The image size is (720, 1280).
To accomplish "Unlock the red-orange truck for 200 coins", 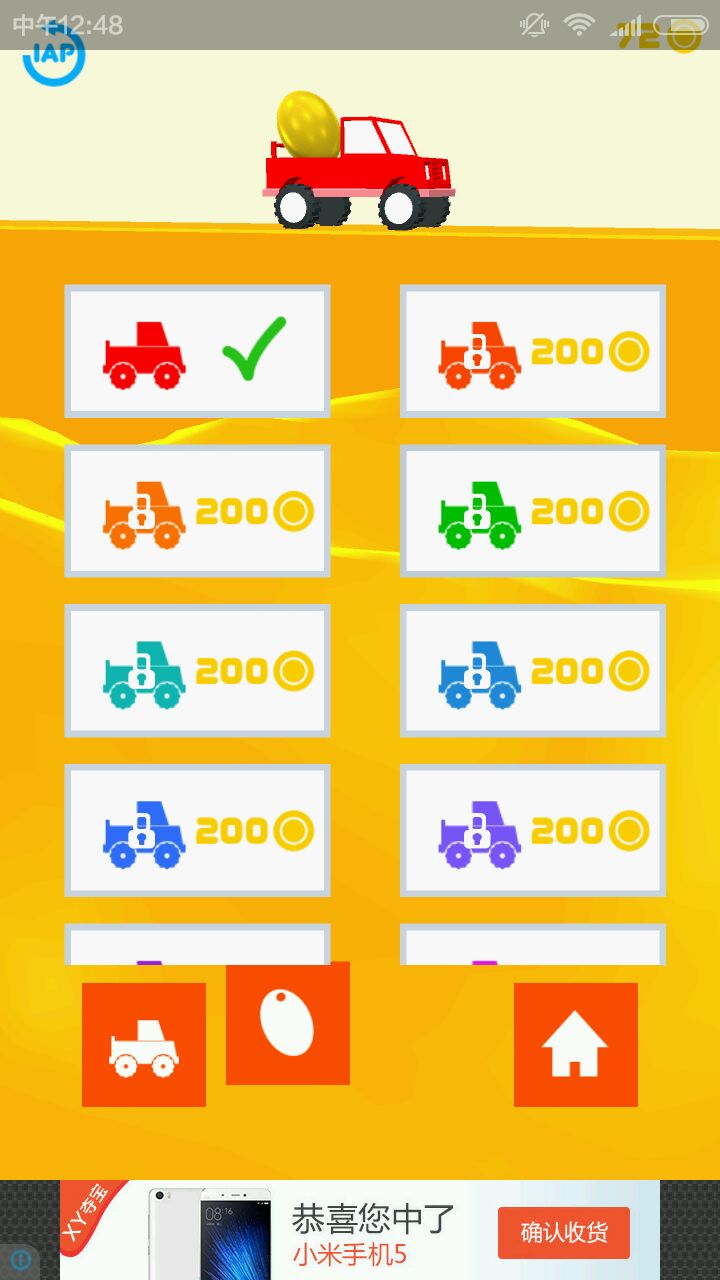I will (533, 351).
